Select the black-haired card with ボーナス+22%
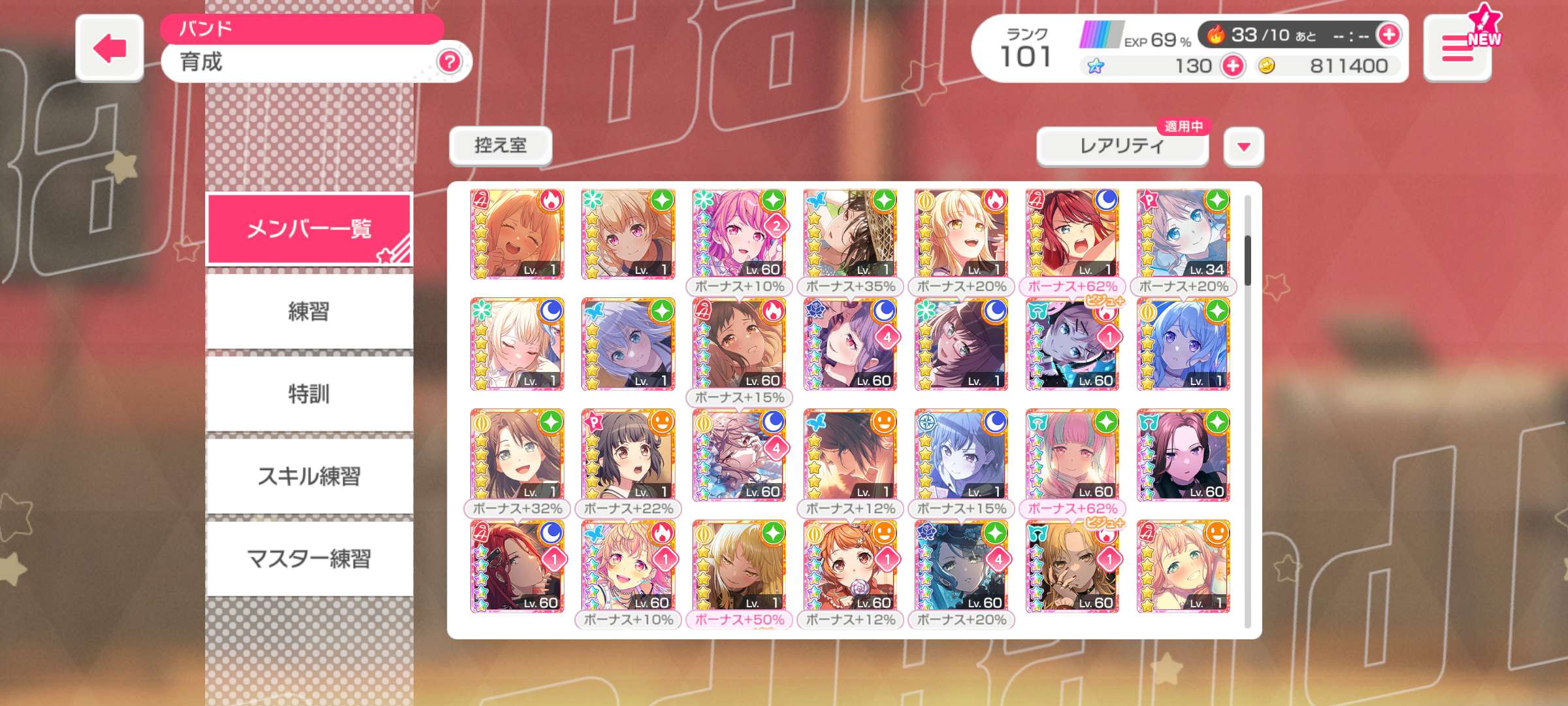This screenshot has width=1568, height=706. click(628, 455)
